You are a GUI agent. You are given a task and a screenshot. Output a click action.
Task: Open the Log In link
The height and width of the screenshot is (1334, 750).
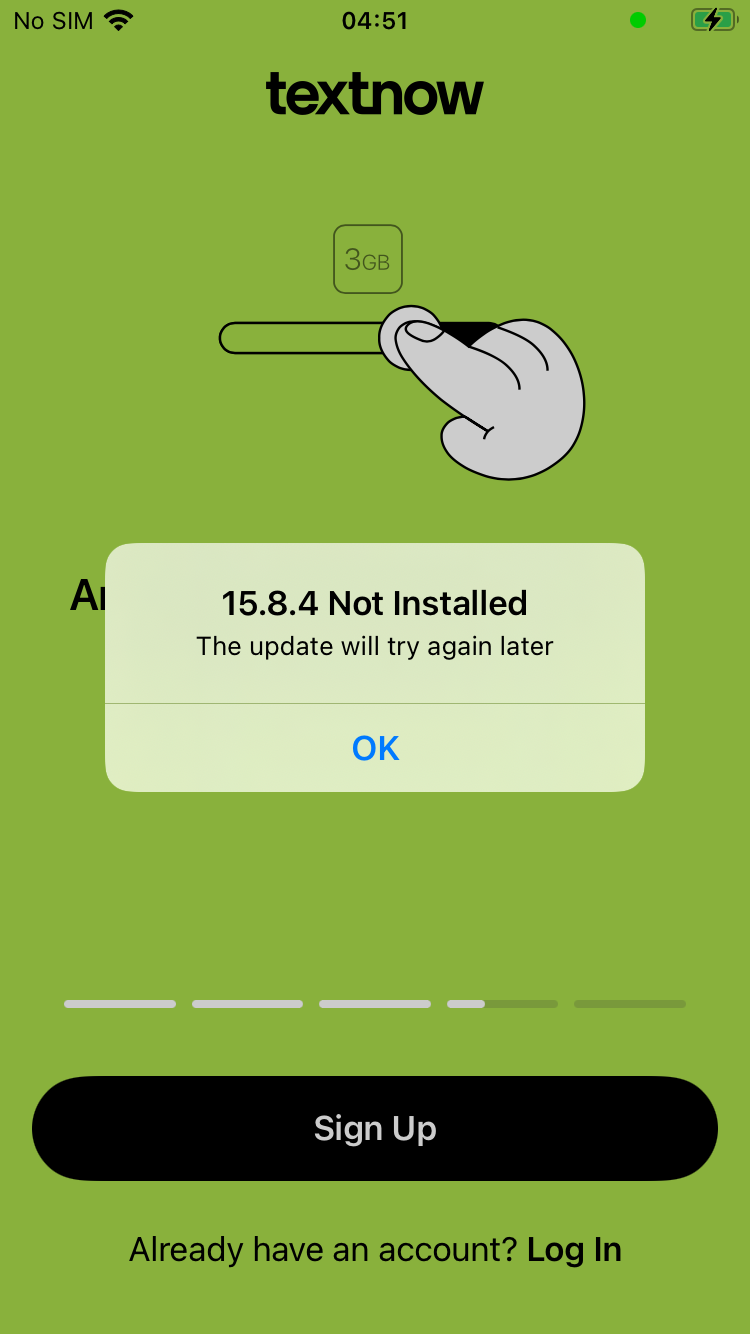coord(574,1249)
